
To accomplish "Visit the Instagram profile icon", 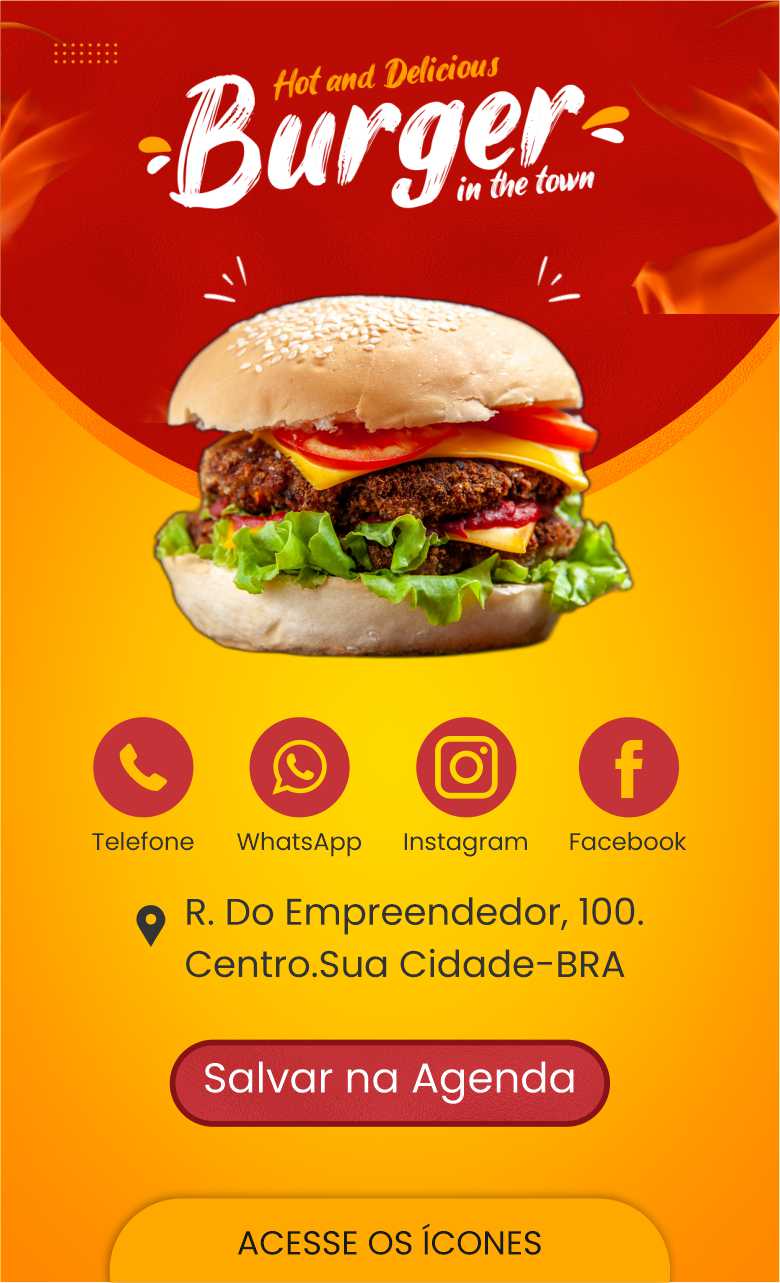I will coord(465,767).
